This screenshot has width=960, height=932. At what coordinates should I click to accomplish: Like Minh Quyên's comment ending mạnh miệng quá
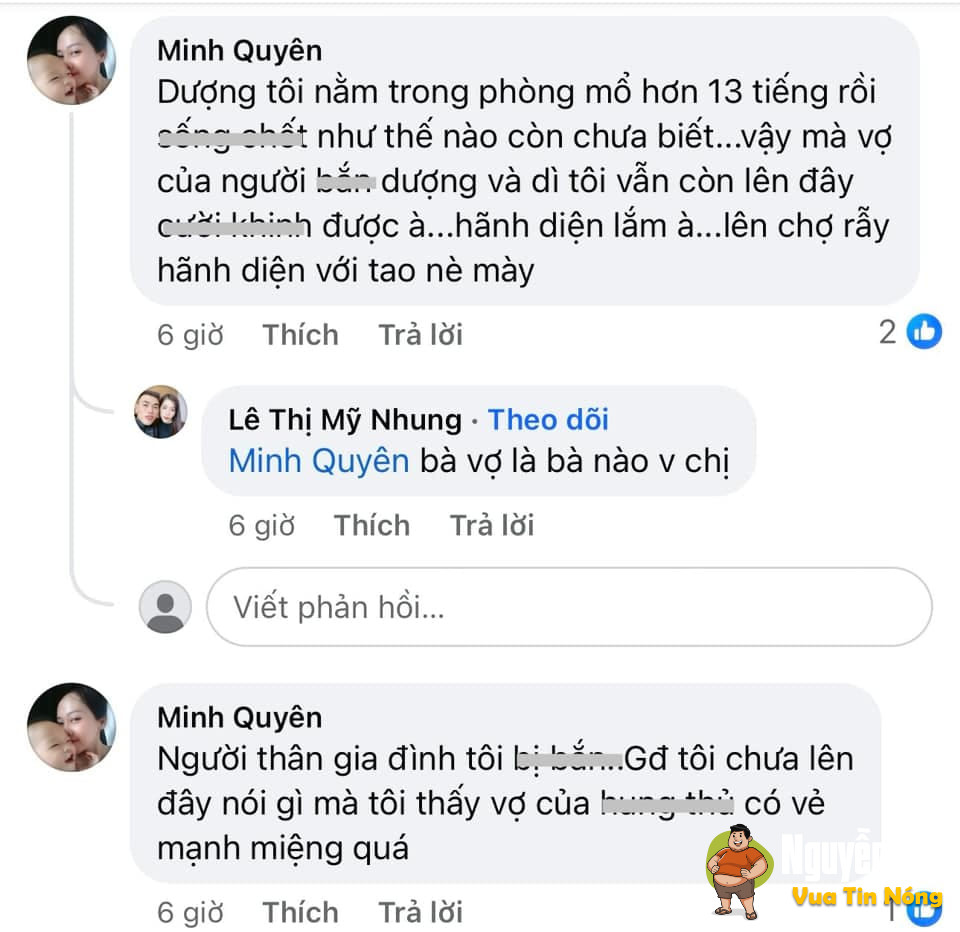(300, 912)
